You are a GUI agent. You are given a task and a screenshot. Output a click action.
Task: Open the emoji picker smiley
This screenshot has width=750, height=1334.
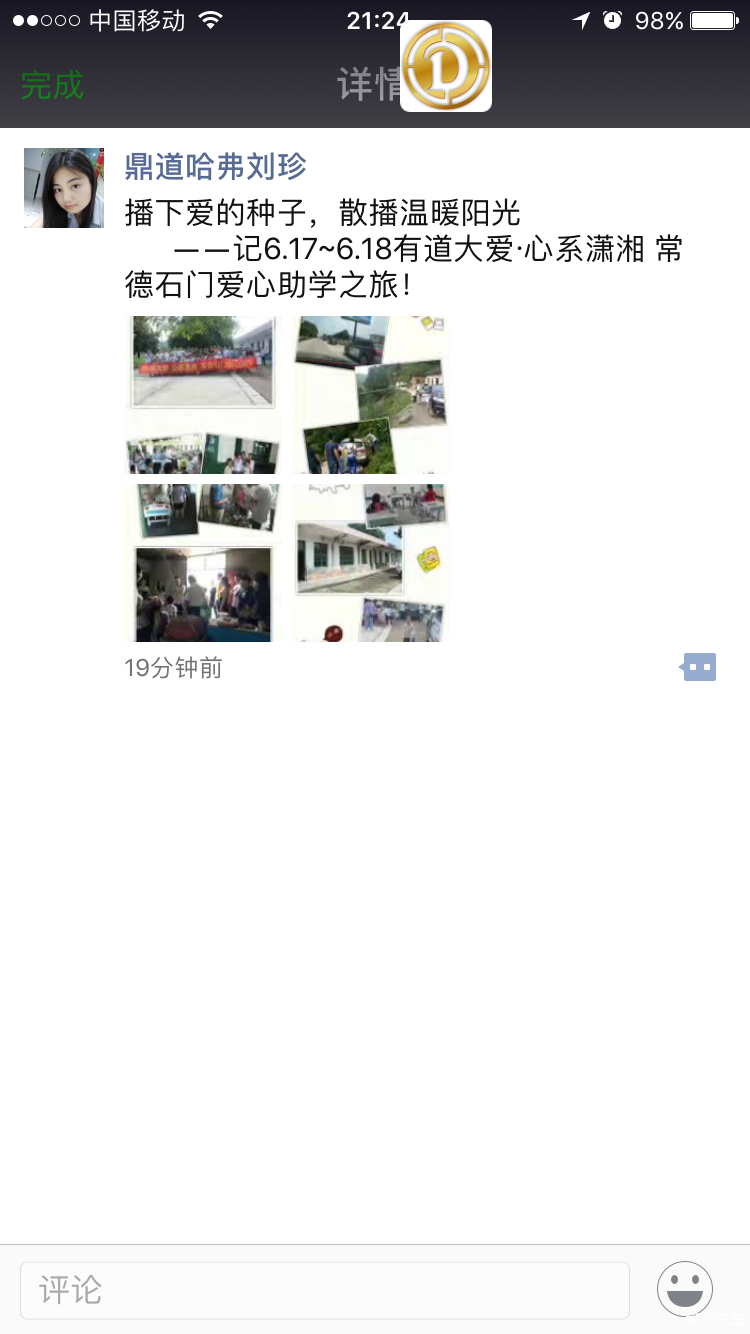[685, 1289]
